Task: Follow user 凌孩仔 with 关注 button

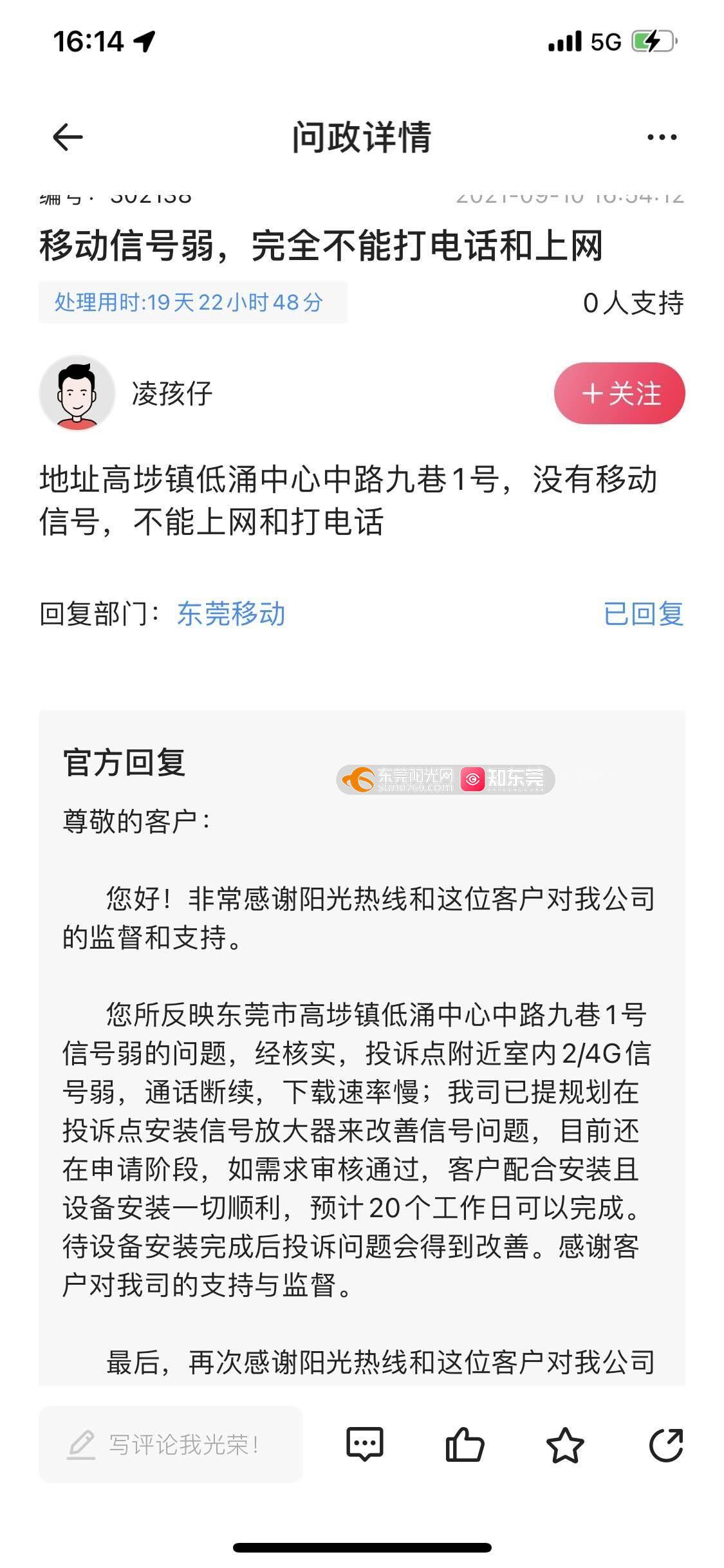Action: click(619, 393)
